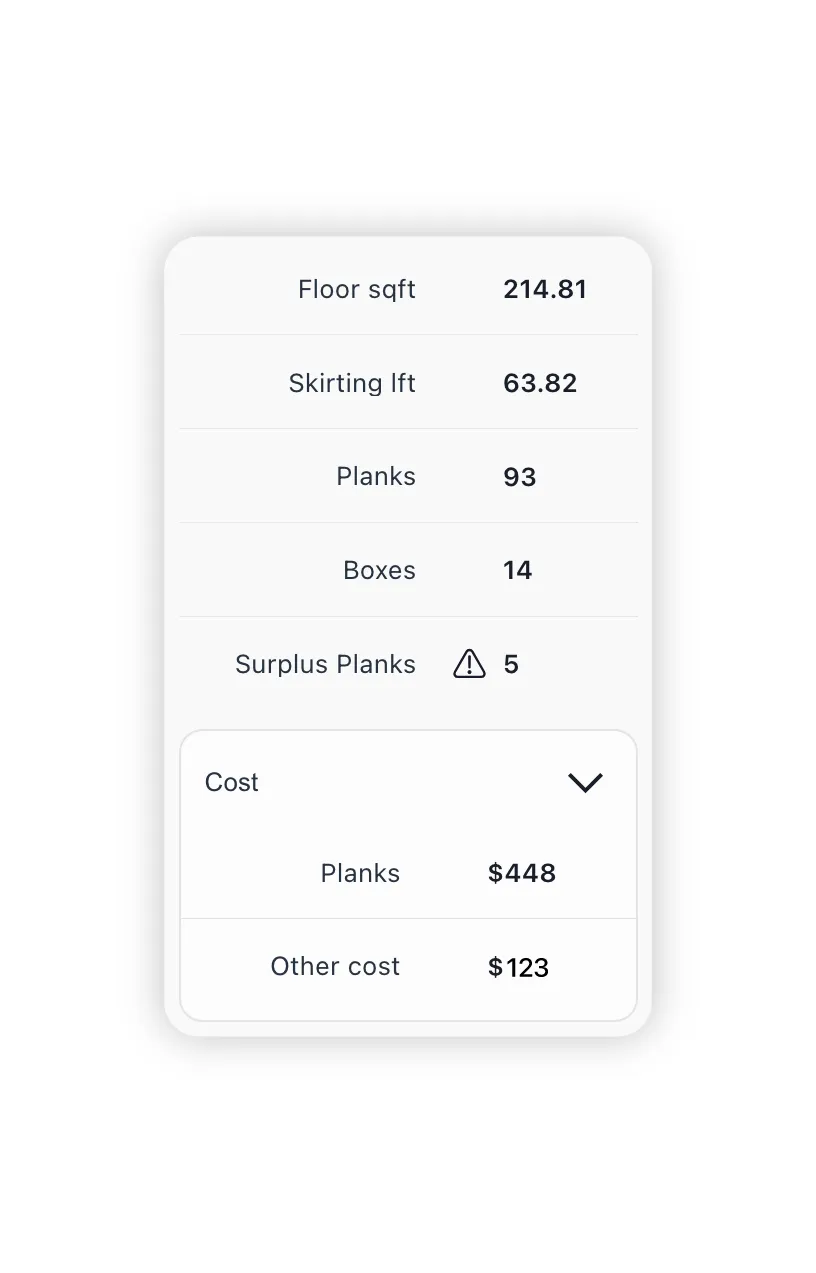
Task: Select the Cost section header
Action: tap(232, 782)
